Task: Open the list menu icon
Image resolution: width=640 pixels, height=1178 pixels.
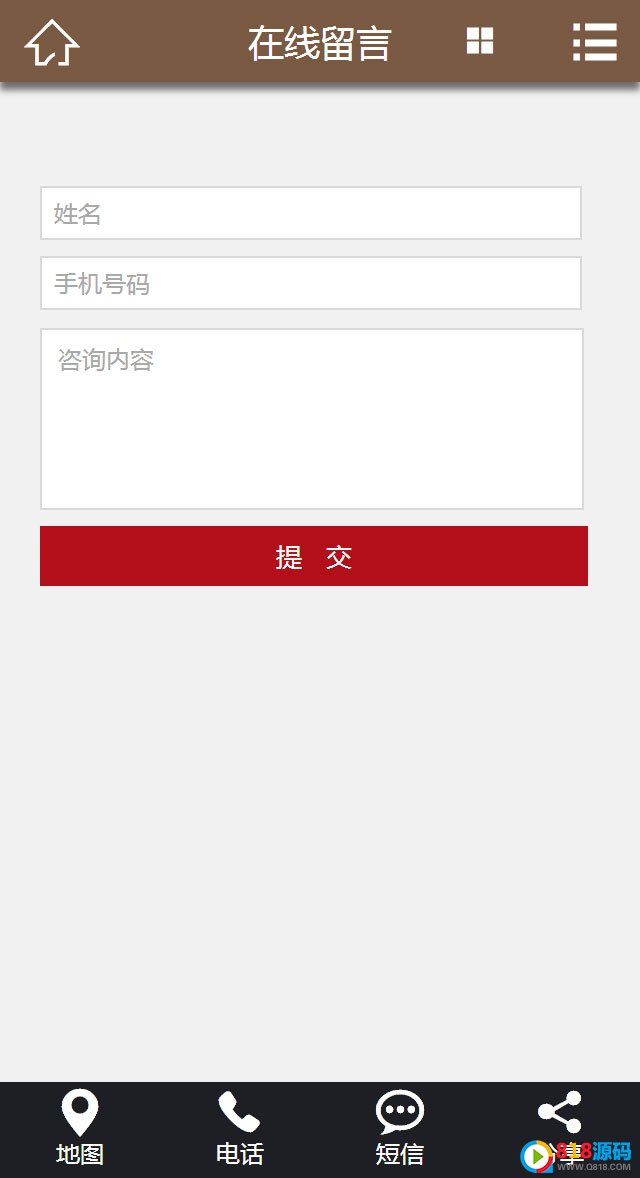Action: click(x=595, y=41)
